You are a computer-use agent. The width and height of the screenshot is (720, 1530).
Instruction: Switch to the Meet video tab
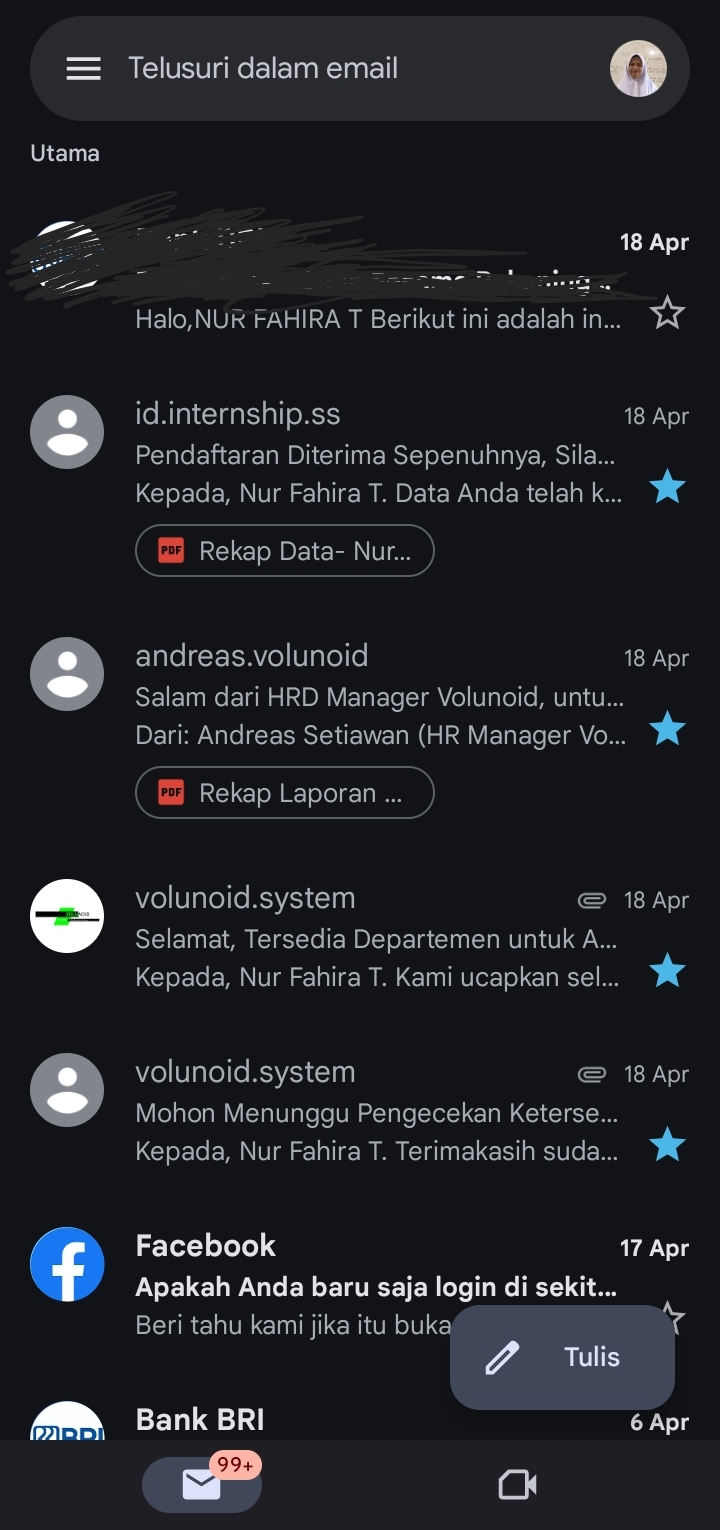pos(518,1485)
